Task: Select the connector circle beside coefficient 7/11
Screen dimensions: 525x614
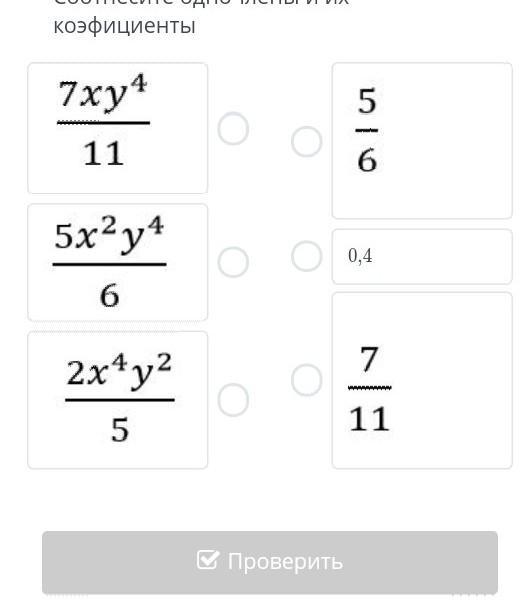Action: click(307, 380)
